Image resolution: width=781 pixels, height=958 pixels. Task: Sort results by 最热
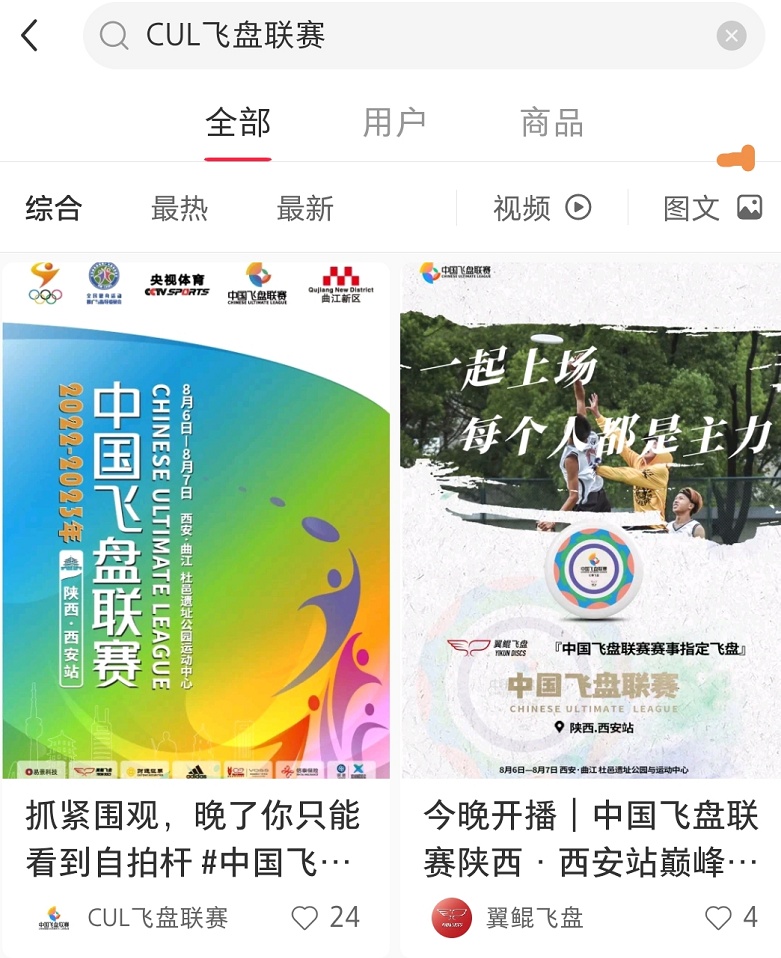tap(179, 208)
